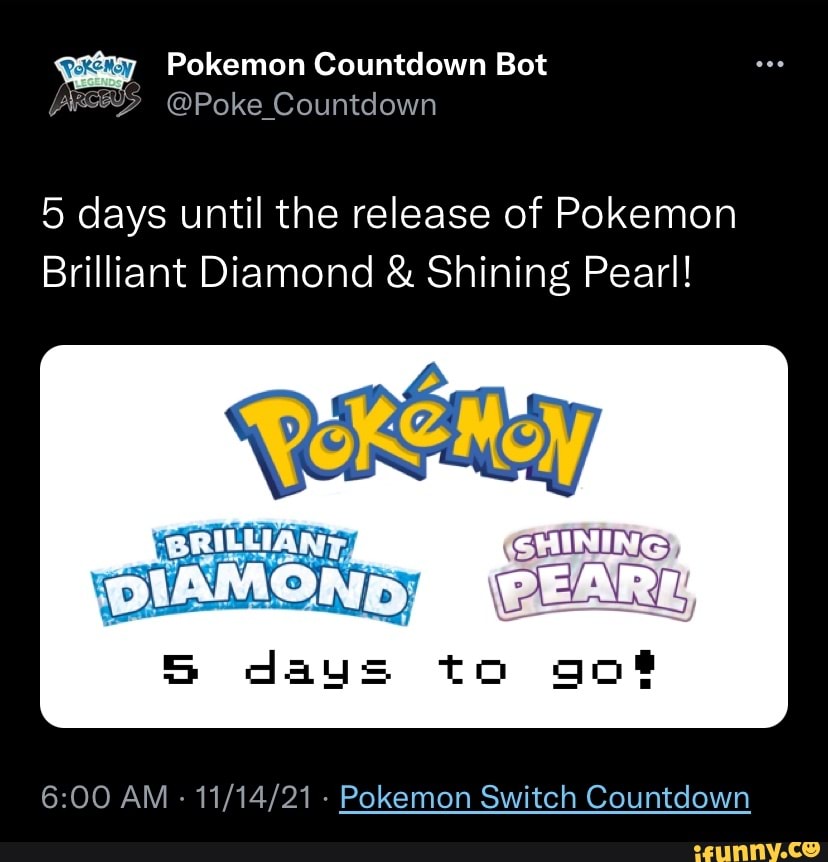Open the embedded countdown image

[x=414, y=533]
